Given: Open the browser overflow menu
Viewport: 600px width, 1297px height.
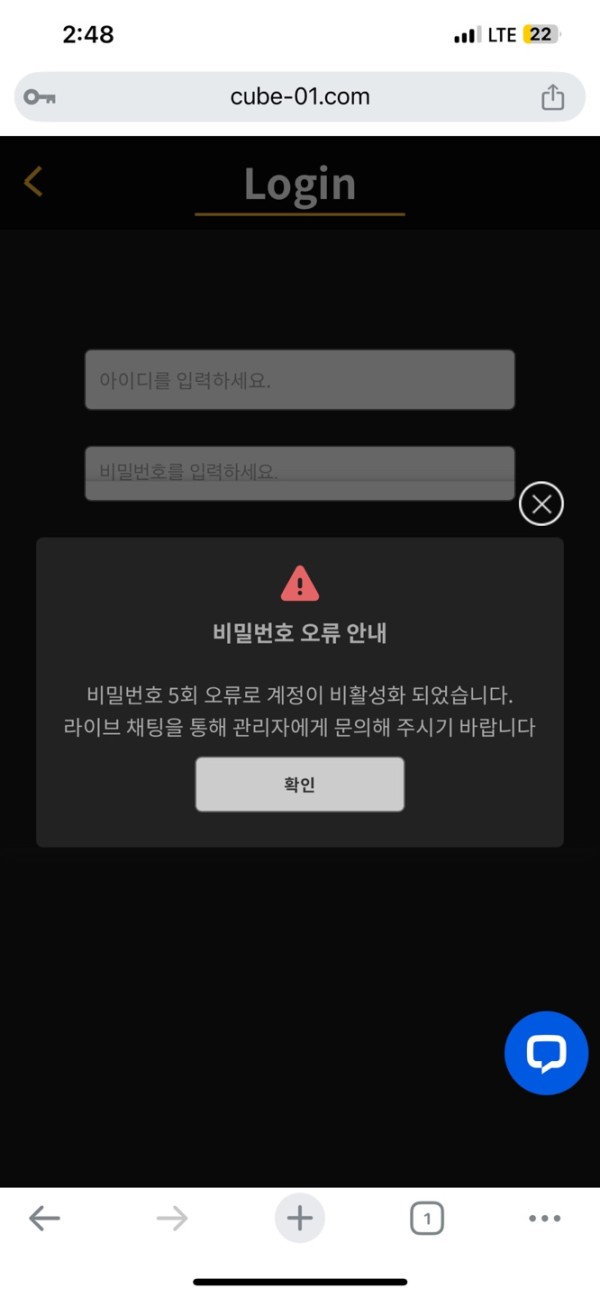Looking at the screenshot, I should pos(544,1218).
